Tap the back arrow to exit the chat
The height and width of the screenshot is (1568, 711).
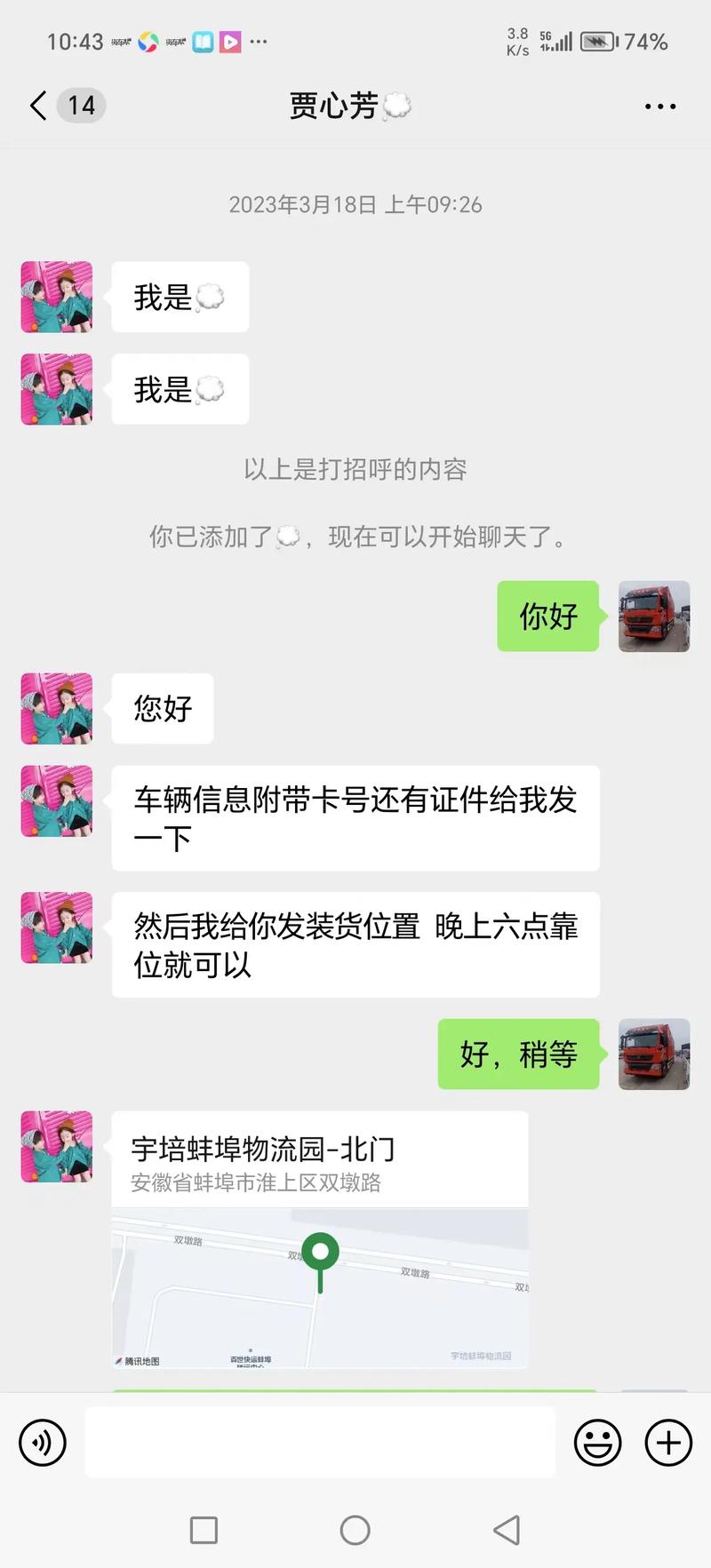click(x=36, y=106)
